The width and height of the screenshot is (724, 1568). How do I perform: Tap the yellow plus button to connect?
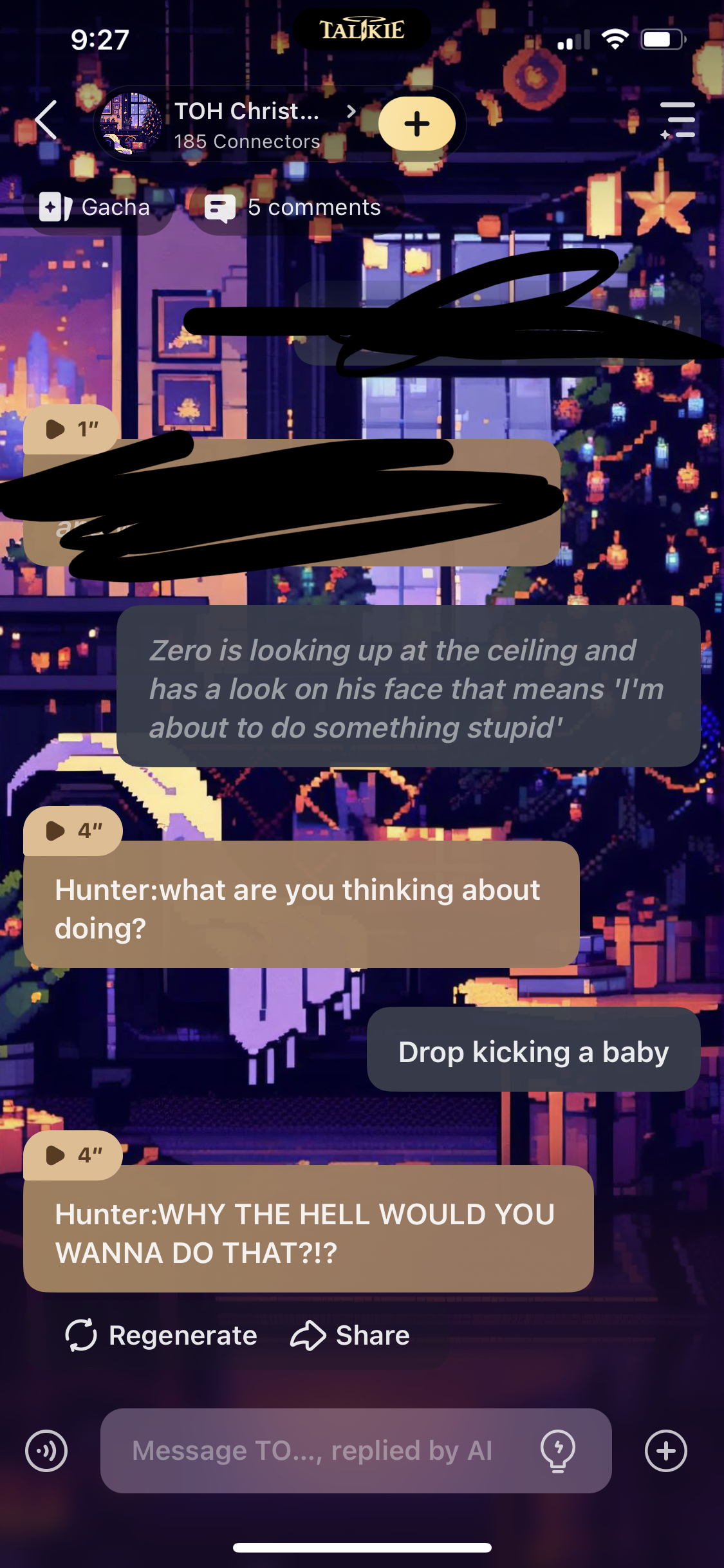tap(416, 124)
